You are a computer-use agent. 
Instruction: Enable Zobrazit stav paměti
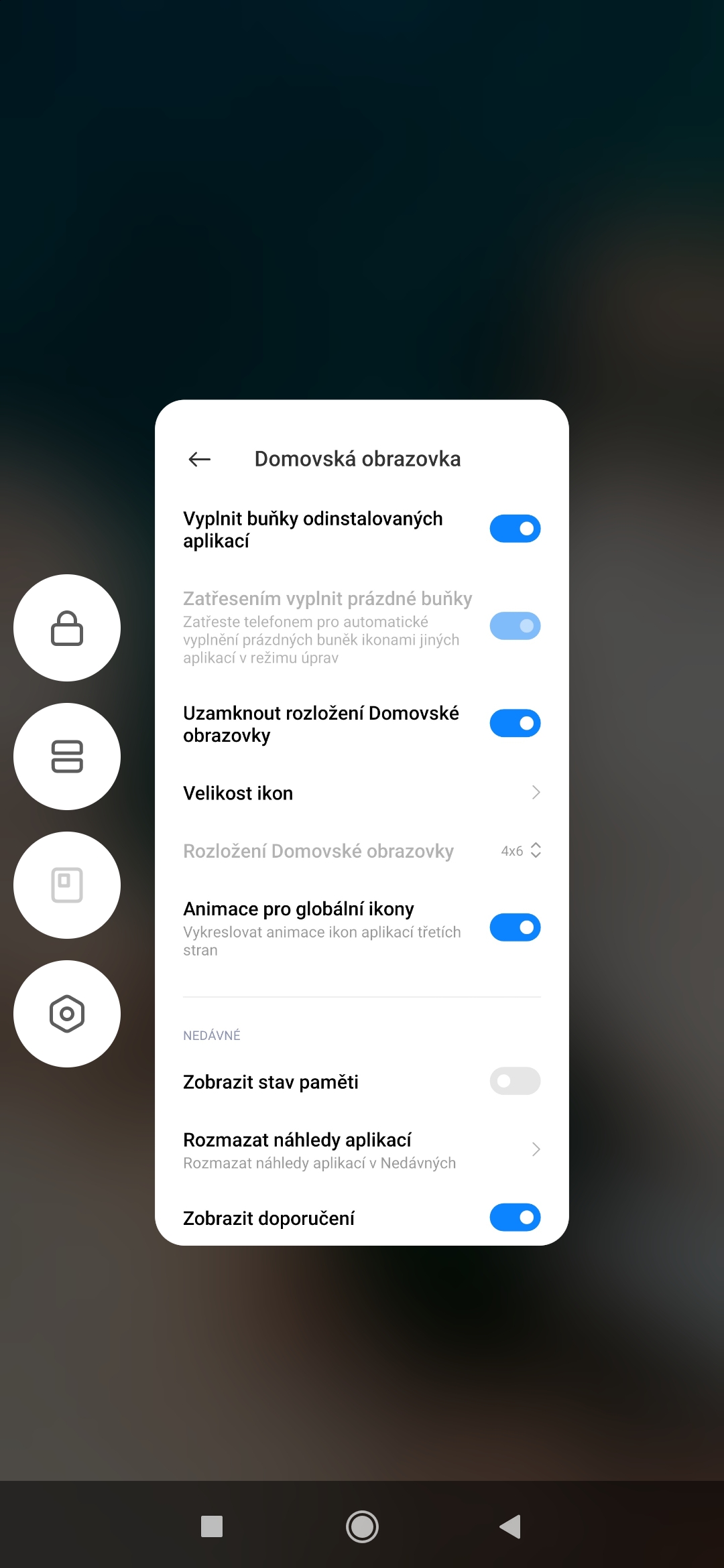[515, 1081]
